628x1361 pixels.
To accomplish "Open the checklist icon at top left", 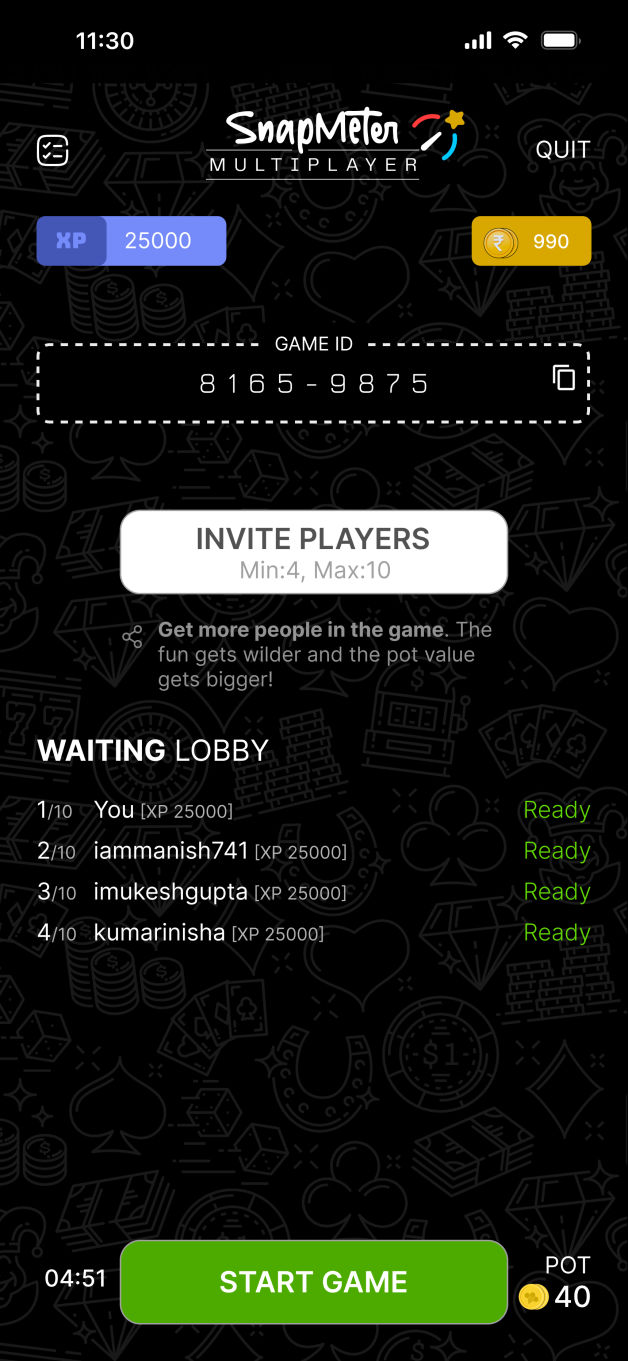I will pyautogui.click(x=52, y=151).
